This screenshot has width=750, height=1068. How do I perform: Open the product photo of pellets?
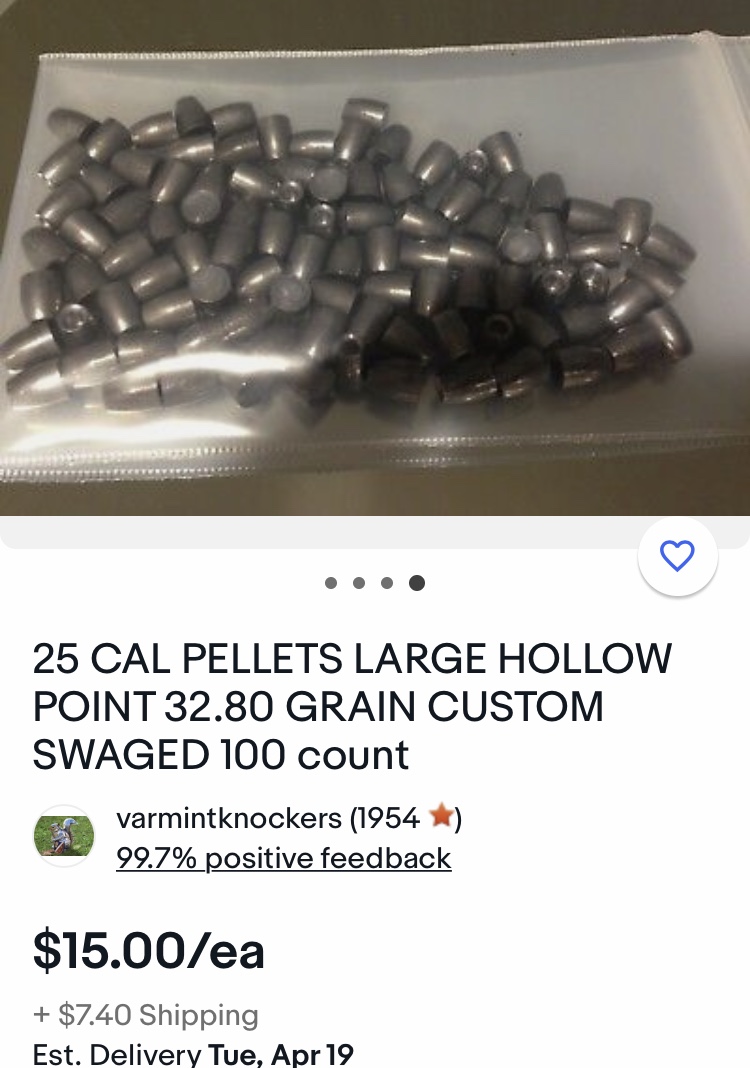[374, 260]
